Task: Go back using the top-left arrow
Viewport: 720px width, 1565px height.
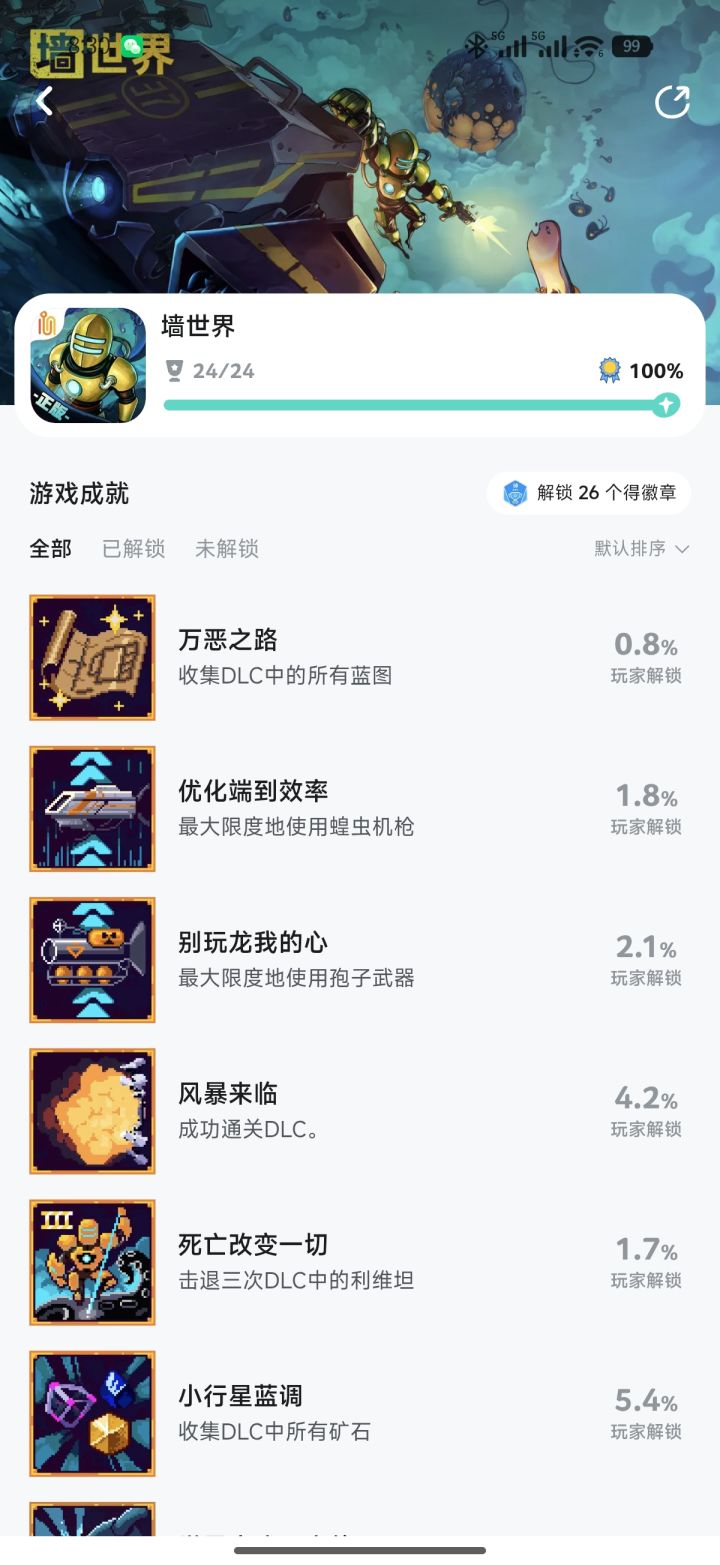Action: pyautogui.click(x=44, y=101)
